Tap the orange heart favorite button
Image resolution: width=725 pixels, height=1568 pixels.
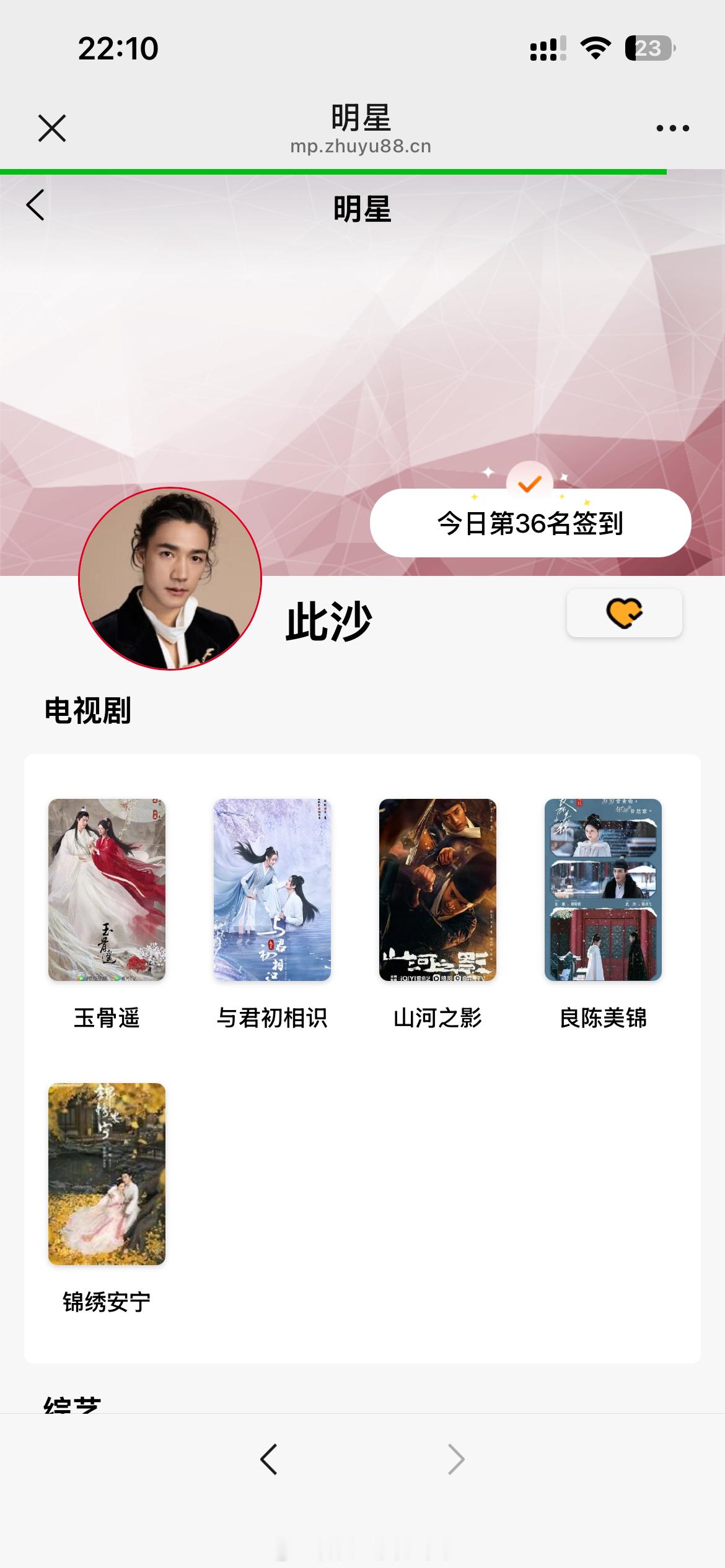click(x=625, y=613)
